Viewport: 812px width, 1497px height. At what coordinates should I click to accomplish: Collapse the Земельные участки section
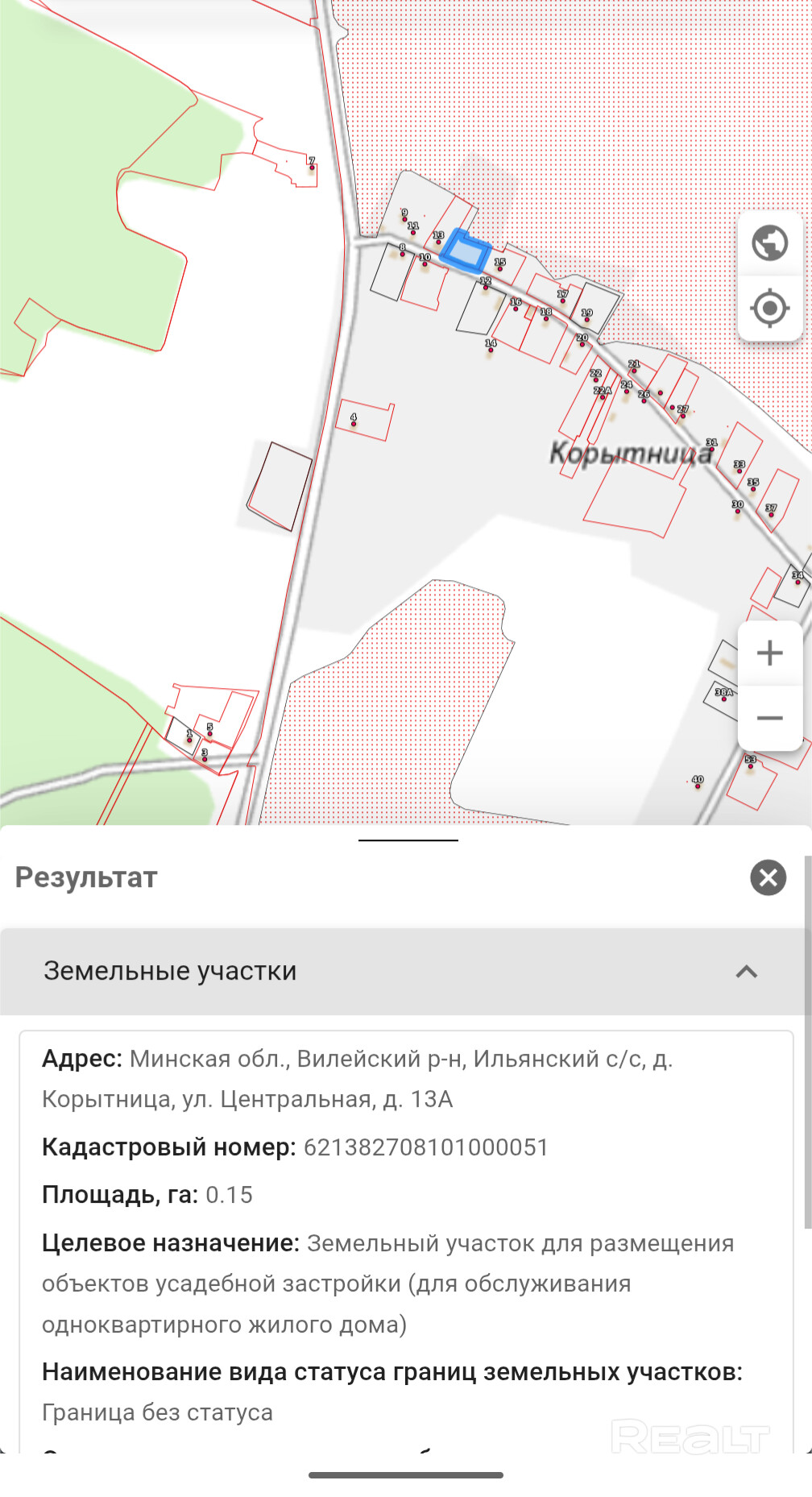pos(746,972)
